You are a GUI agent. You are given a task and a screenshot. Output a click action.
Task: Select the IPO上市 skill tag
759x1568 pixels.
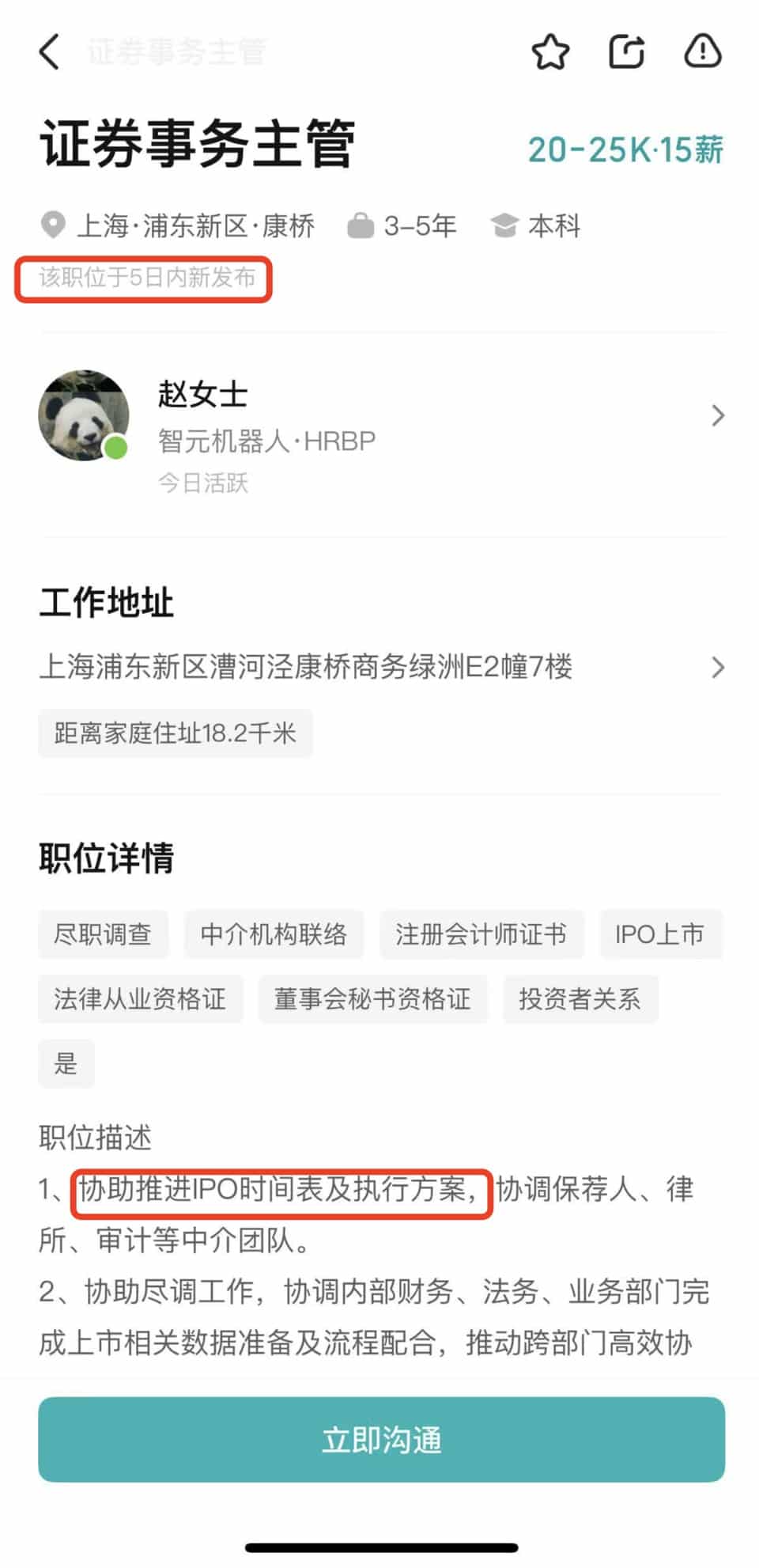pyautogui.click(x=661, y=935)
